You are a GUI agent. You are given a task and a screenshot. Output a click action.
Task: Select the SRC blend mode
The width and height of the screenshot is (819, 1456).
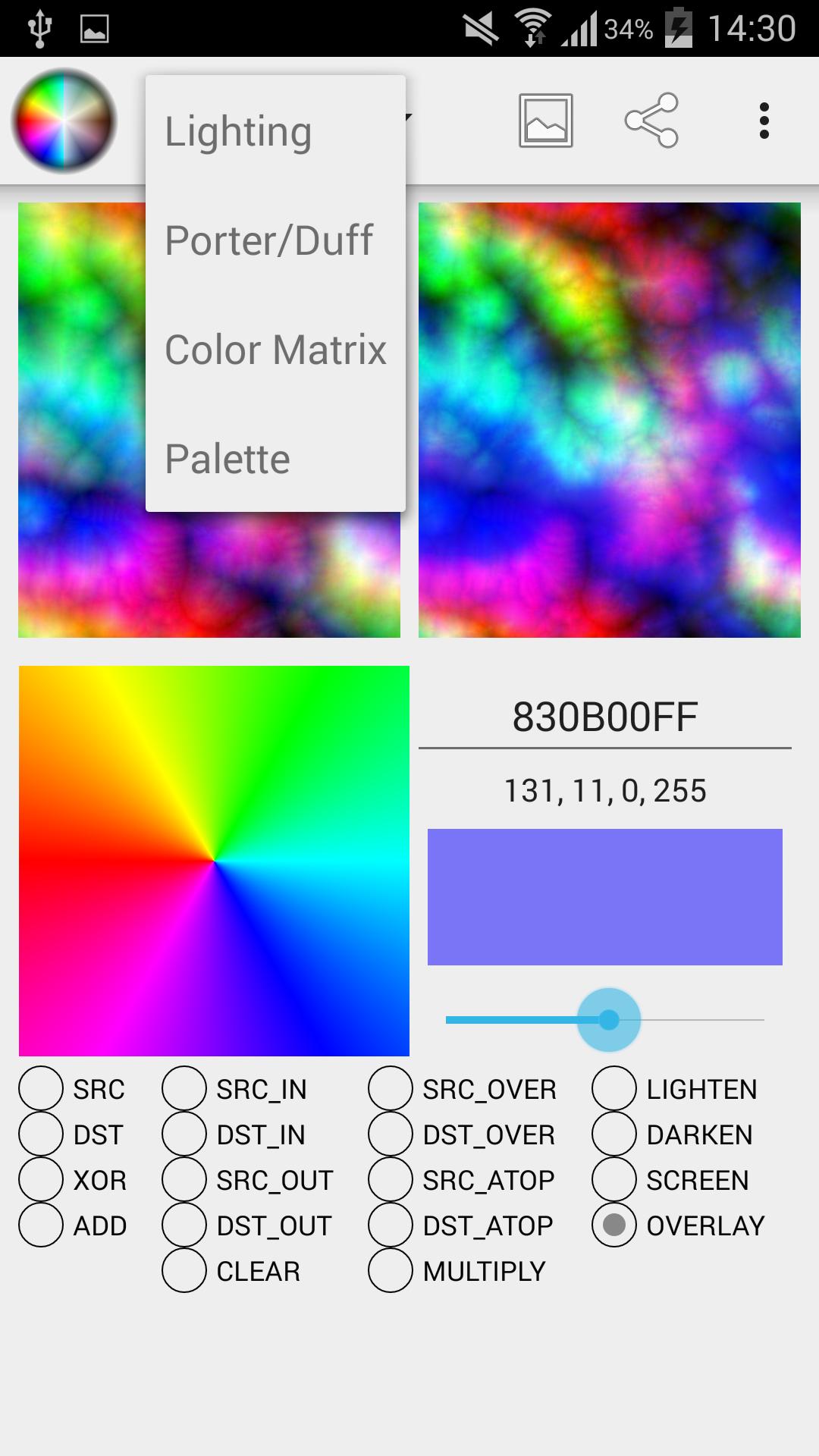pos(42,1089)
